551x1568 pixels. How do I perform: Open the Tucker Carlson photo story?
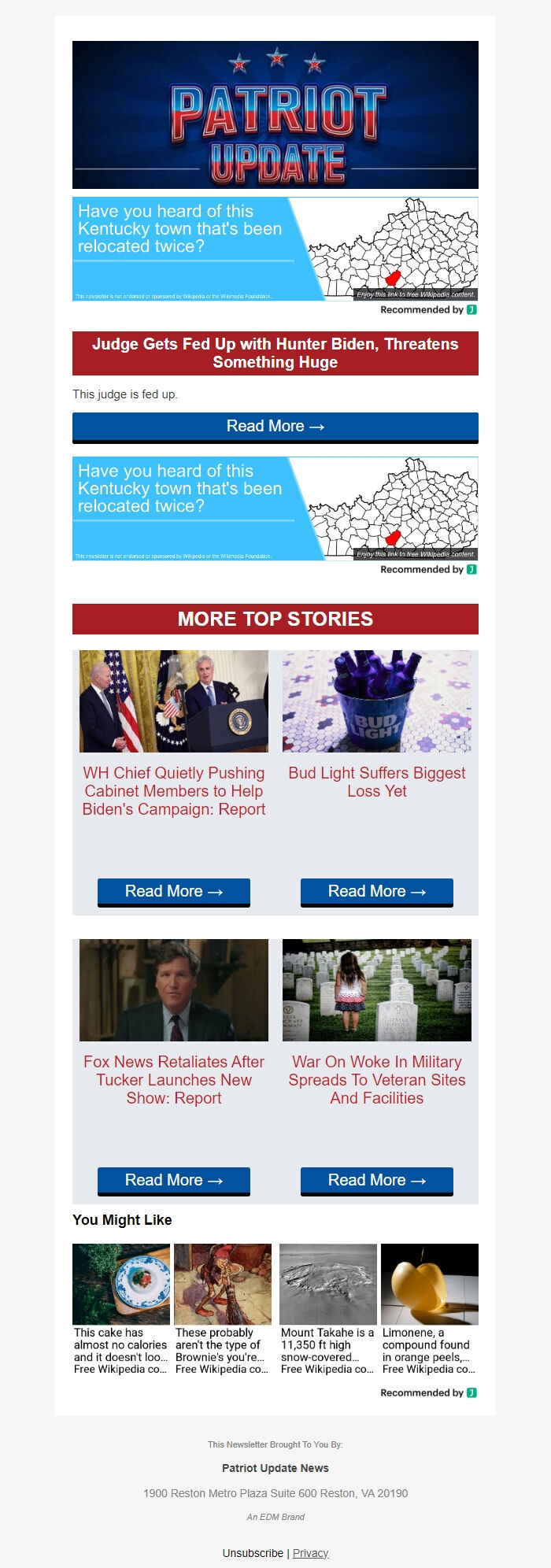pyautogui.click(x=174, y=990)
